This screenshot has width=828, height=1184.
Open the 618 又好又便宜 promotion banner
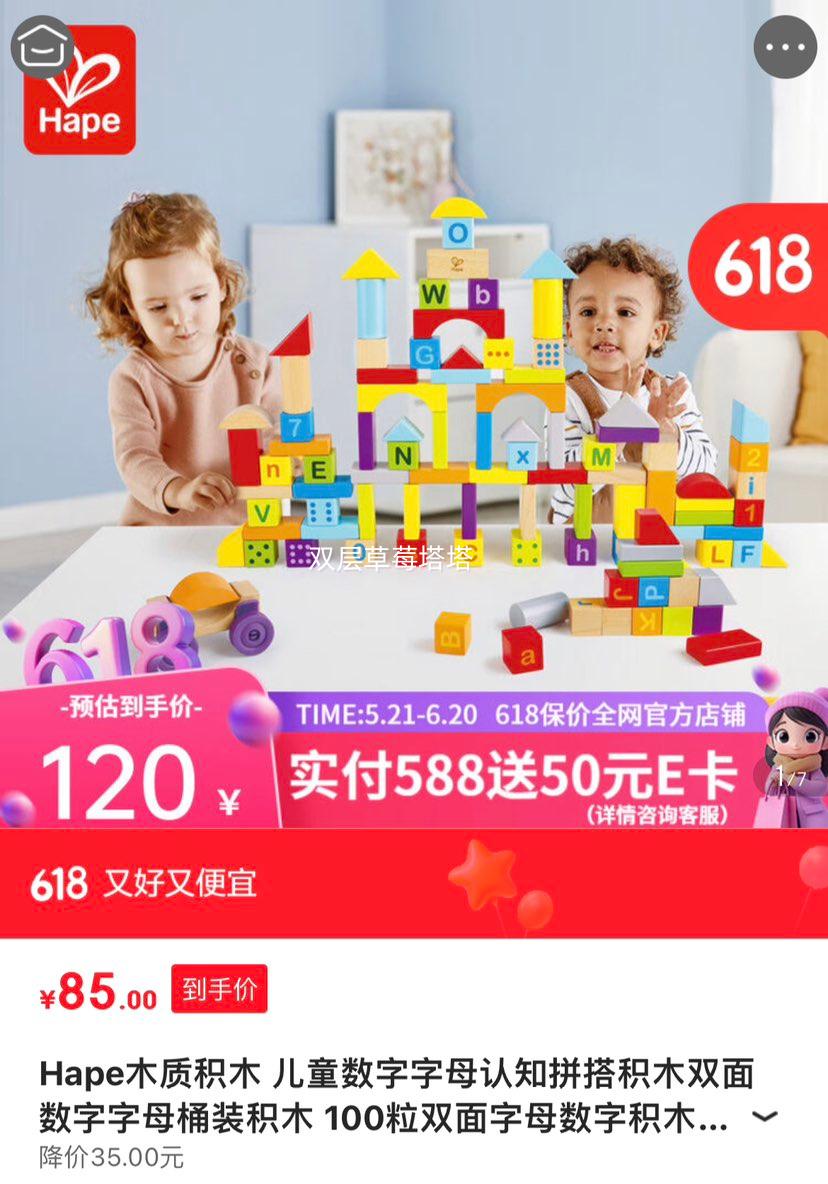tap(414, 883)
